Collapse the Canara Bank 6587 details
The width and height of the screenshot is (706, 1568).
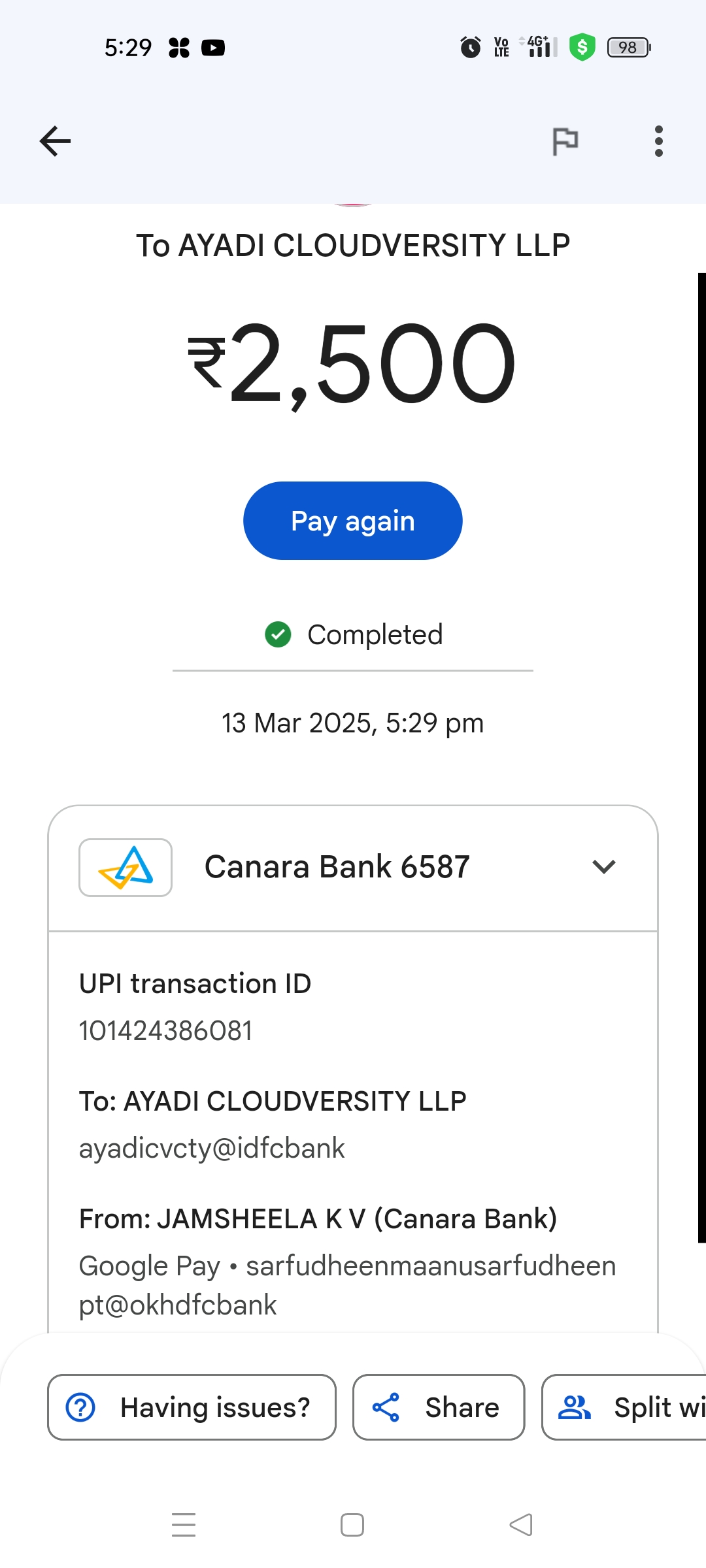pos(603,867)
